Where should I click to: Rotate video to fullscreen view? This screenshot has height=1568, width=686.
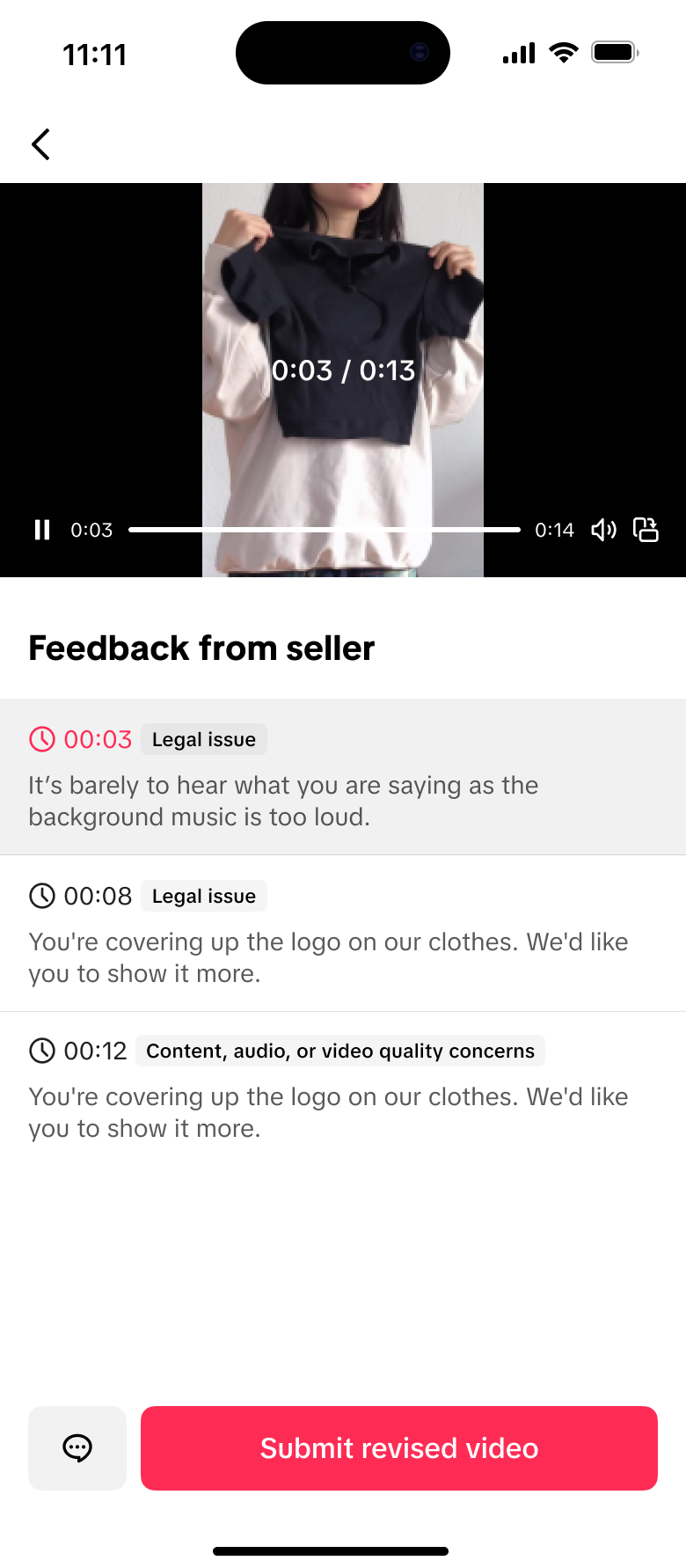click(646, 530)
